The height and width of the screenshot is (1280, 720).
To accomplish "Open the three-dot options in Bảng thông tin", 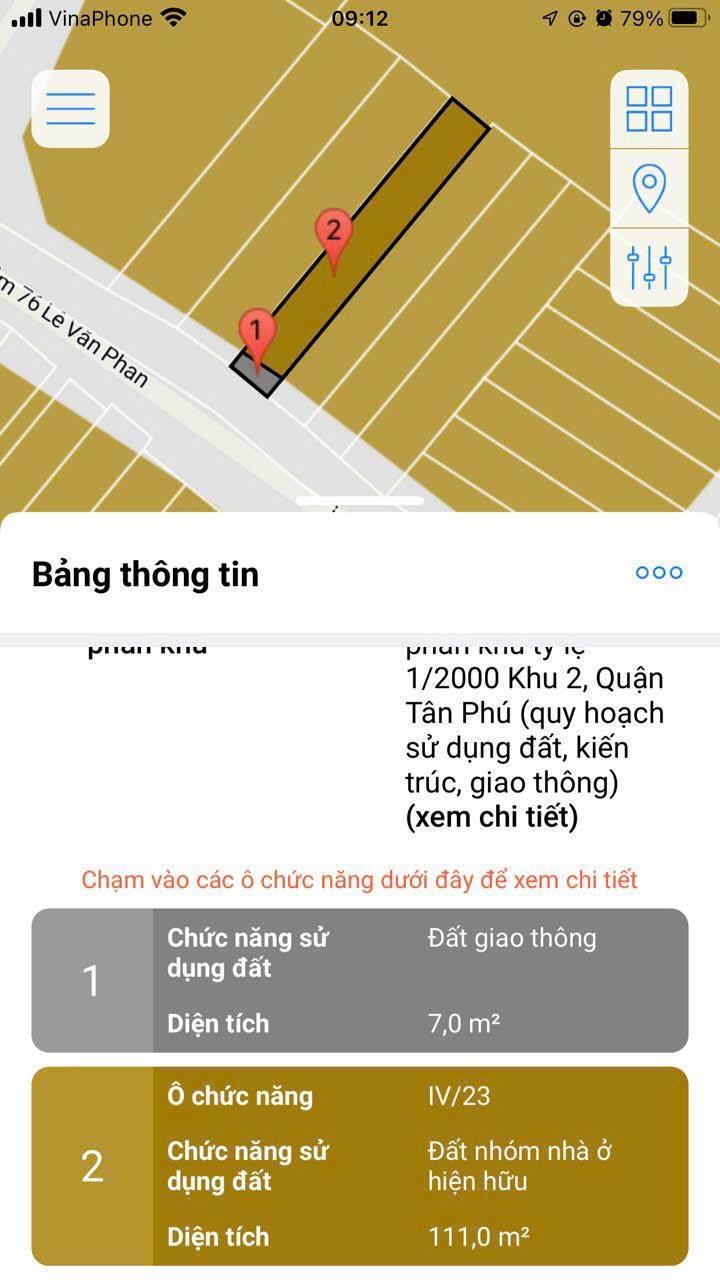I will tap(659, 572).
